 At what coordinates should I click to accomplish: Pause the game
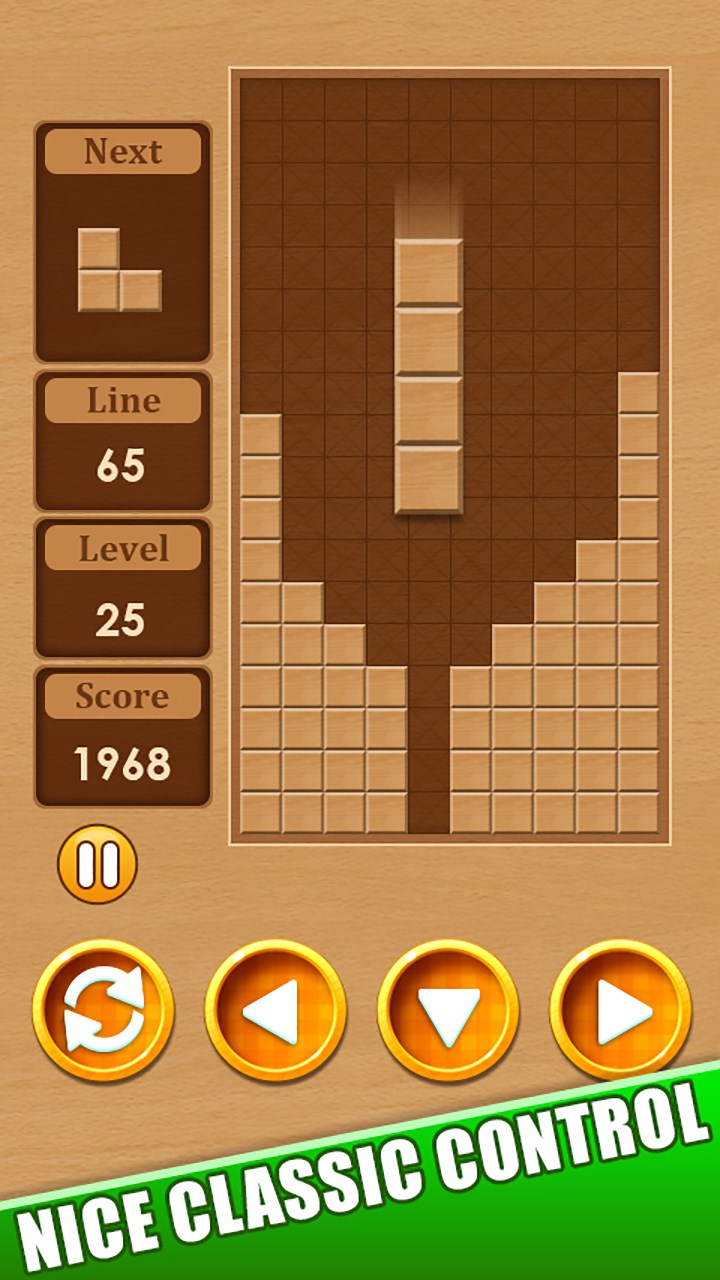click(x=98, y=864)
